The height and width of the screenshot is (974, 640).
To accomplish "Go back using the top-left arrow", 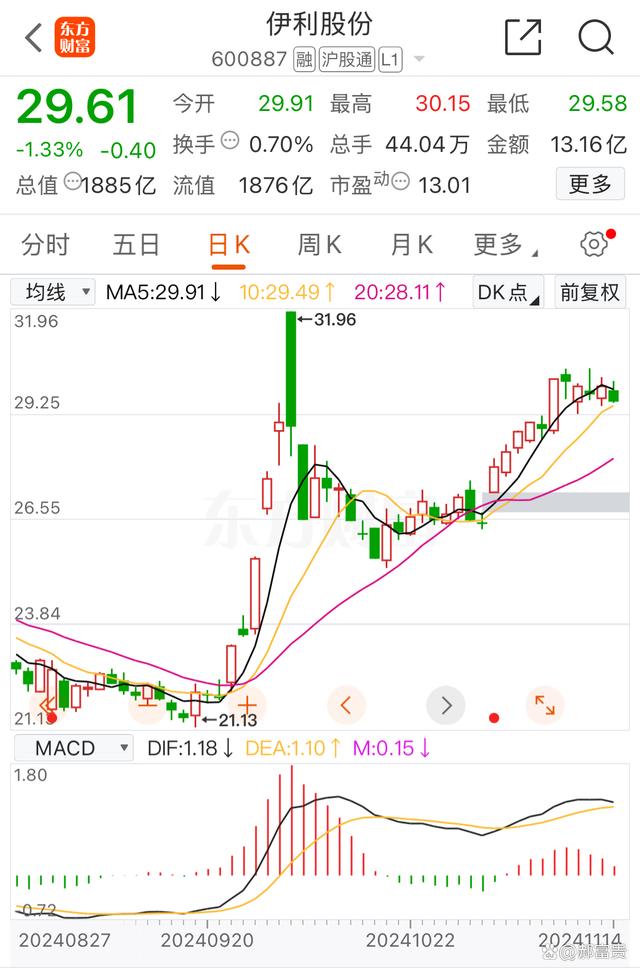I will coord(33,38).
